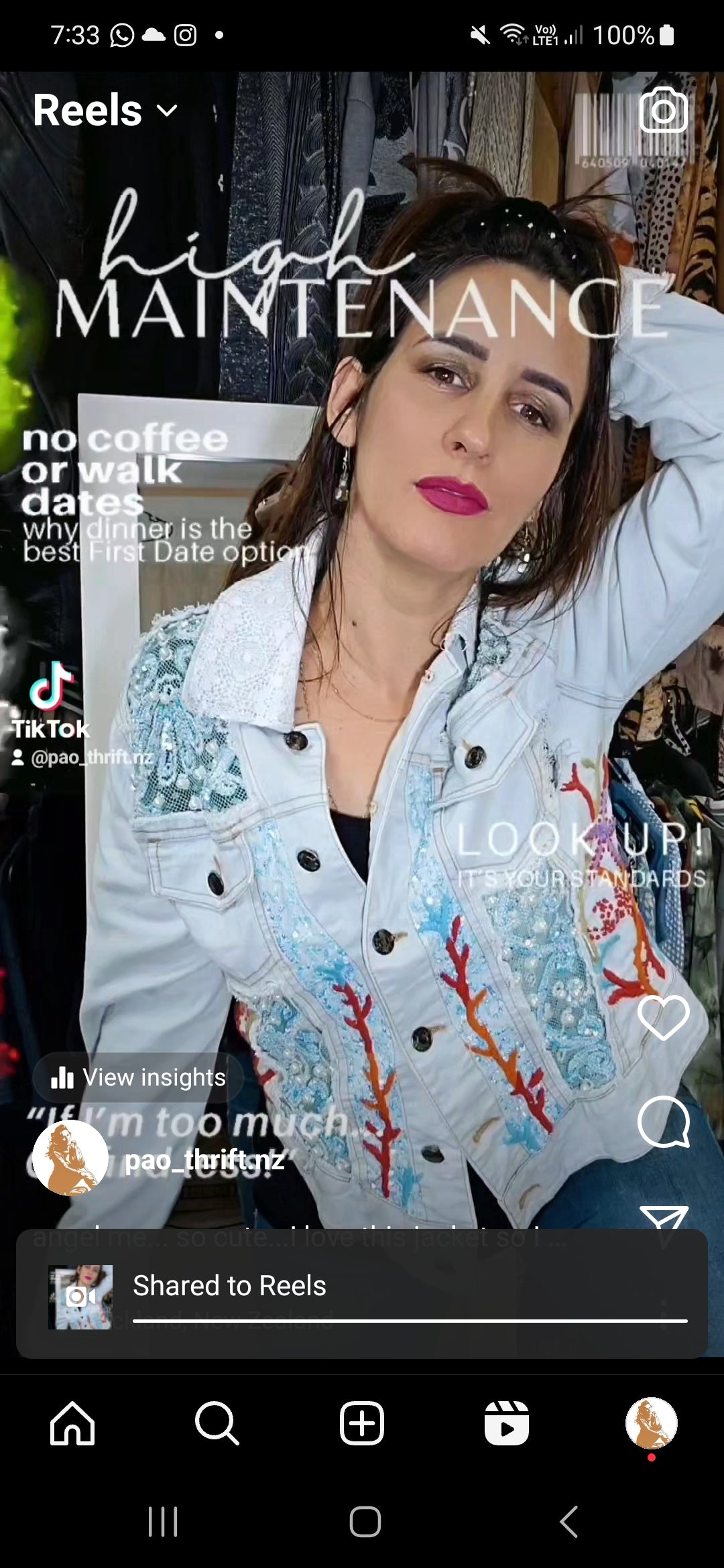Image resolution: width=724 pixels, height=1568 pixels.
Task: Switch to the Reels tab
Action: [x=507, y=1423]
